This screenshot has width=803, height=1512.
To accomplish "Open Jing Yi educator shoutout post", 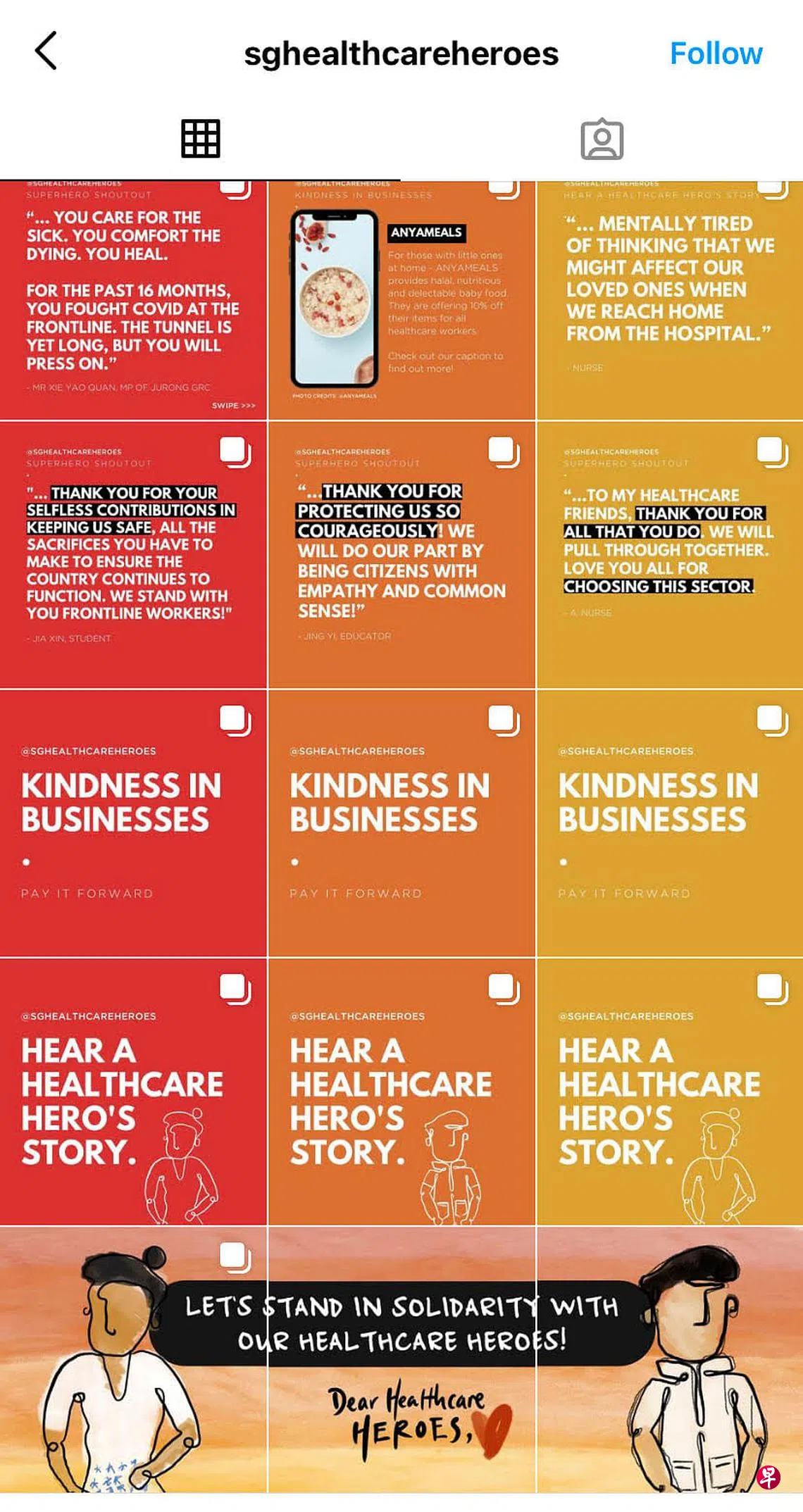I will 401,555.
